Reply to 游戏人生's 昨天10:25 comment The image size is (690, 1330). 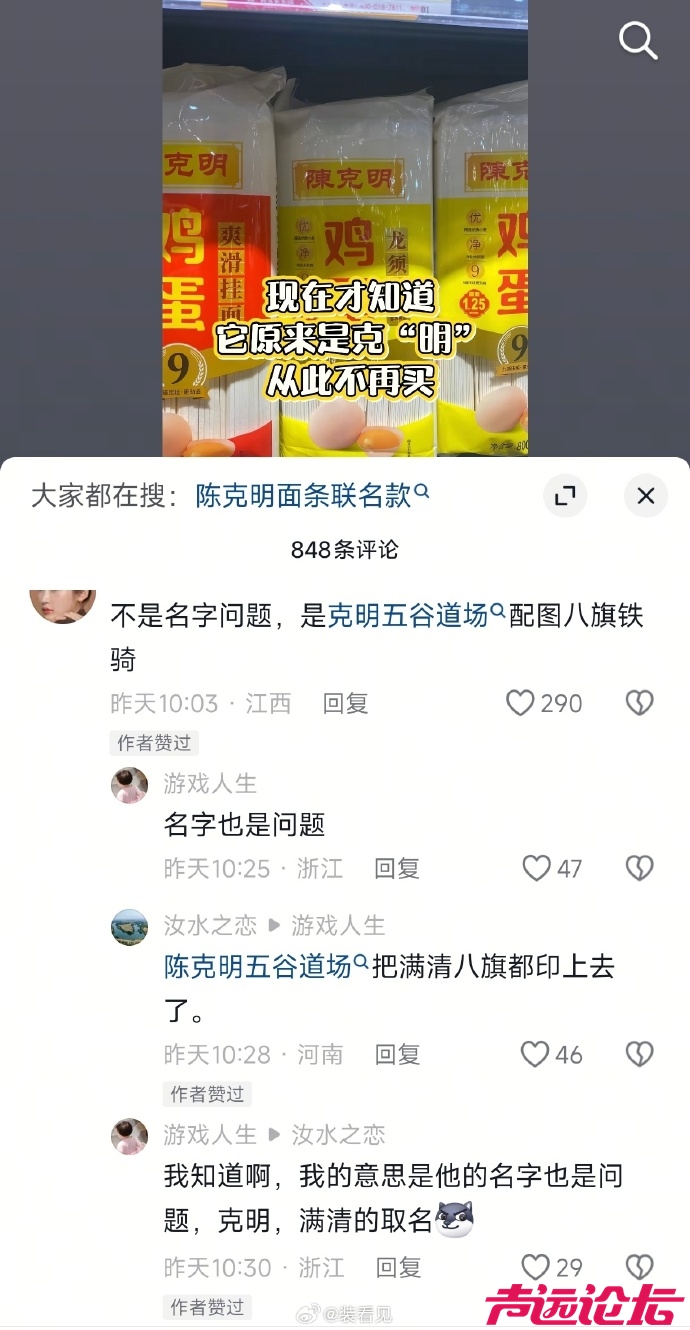click(x=396, y=869)
